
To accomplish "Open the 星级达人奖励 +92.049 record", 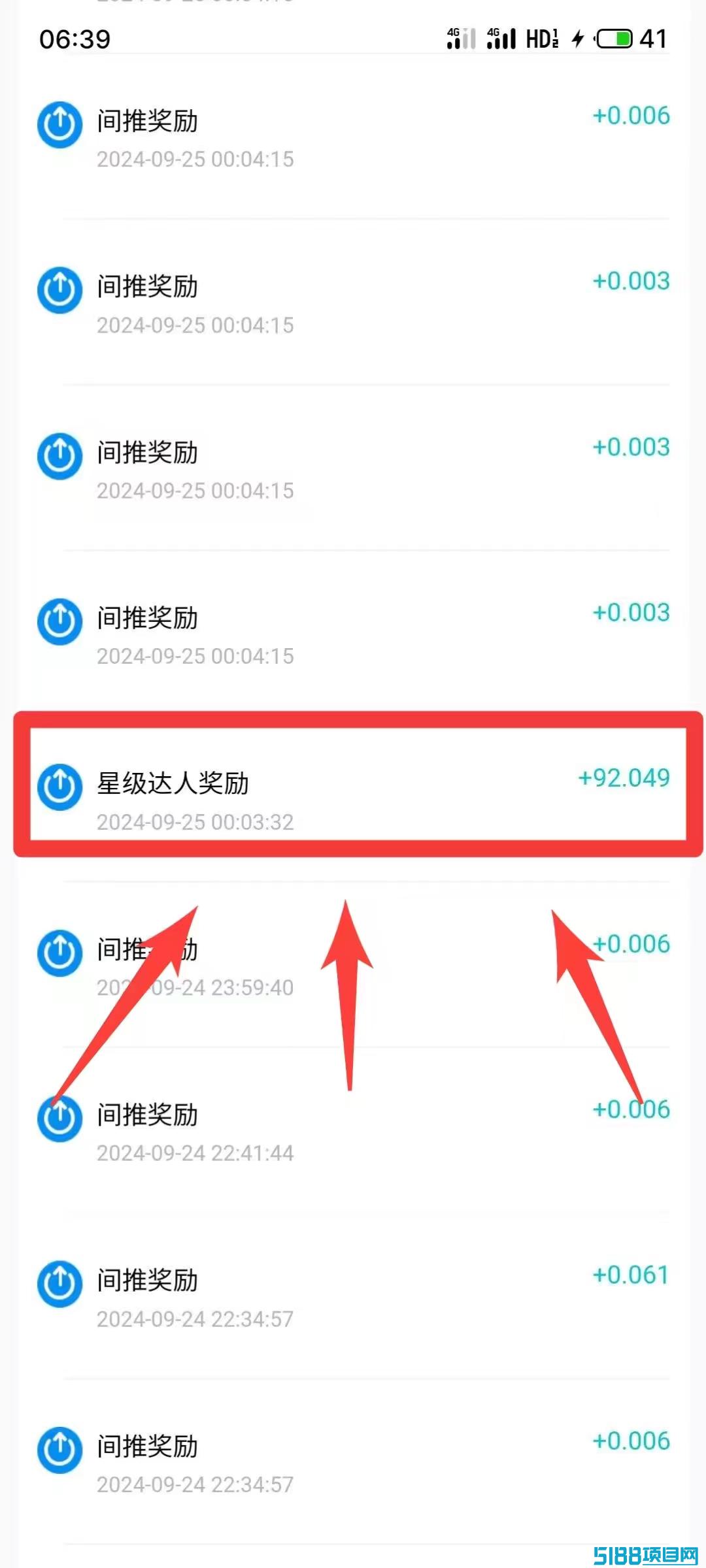I will pos(353,798).
